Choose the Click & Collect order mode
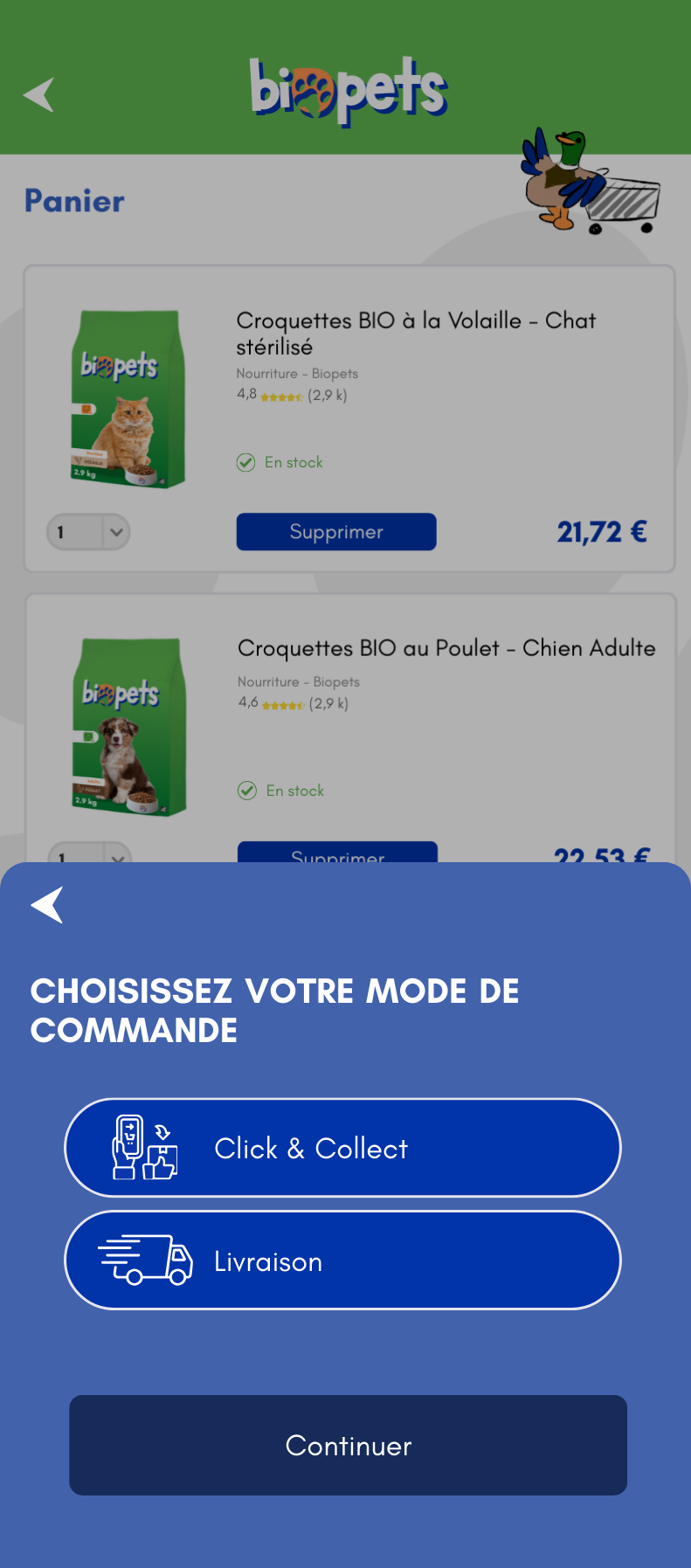Viewport: 691px width, 1568px height. pos(342,1147)
